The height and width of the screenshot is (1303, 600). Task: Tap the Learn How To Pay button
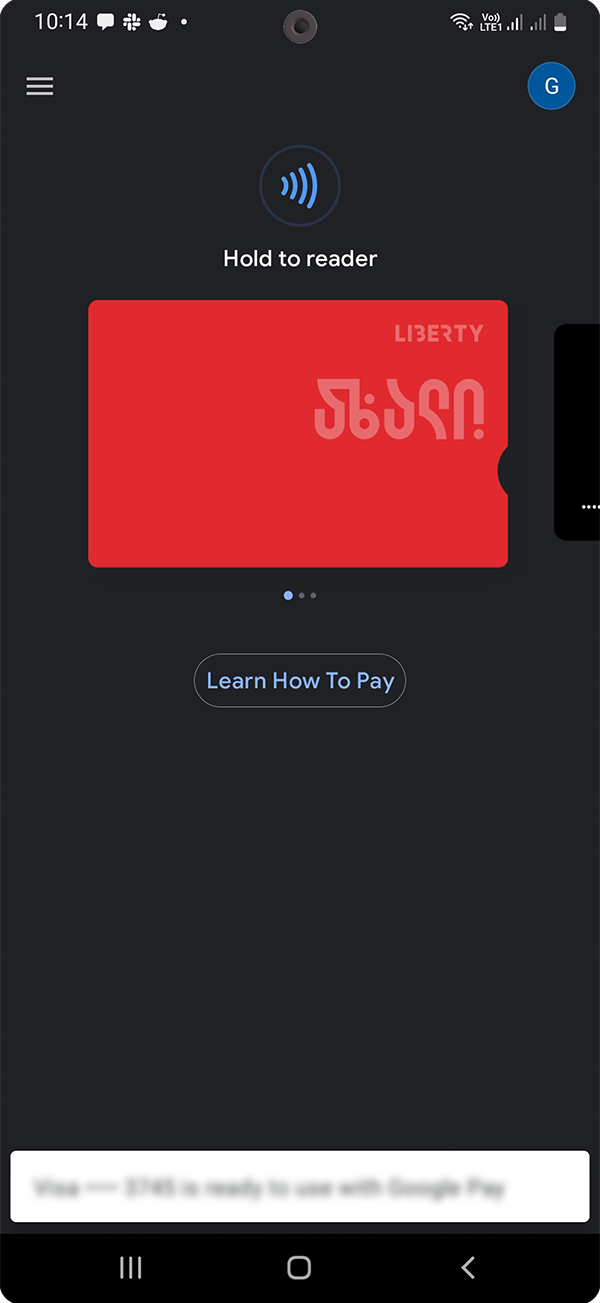[x=300, y=681]
